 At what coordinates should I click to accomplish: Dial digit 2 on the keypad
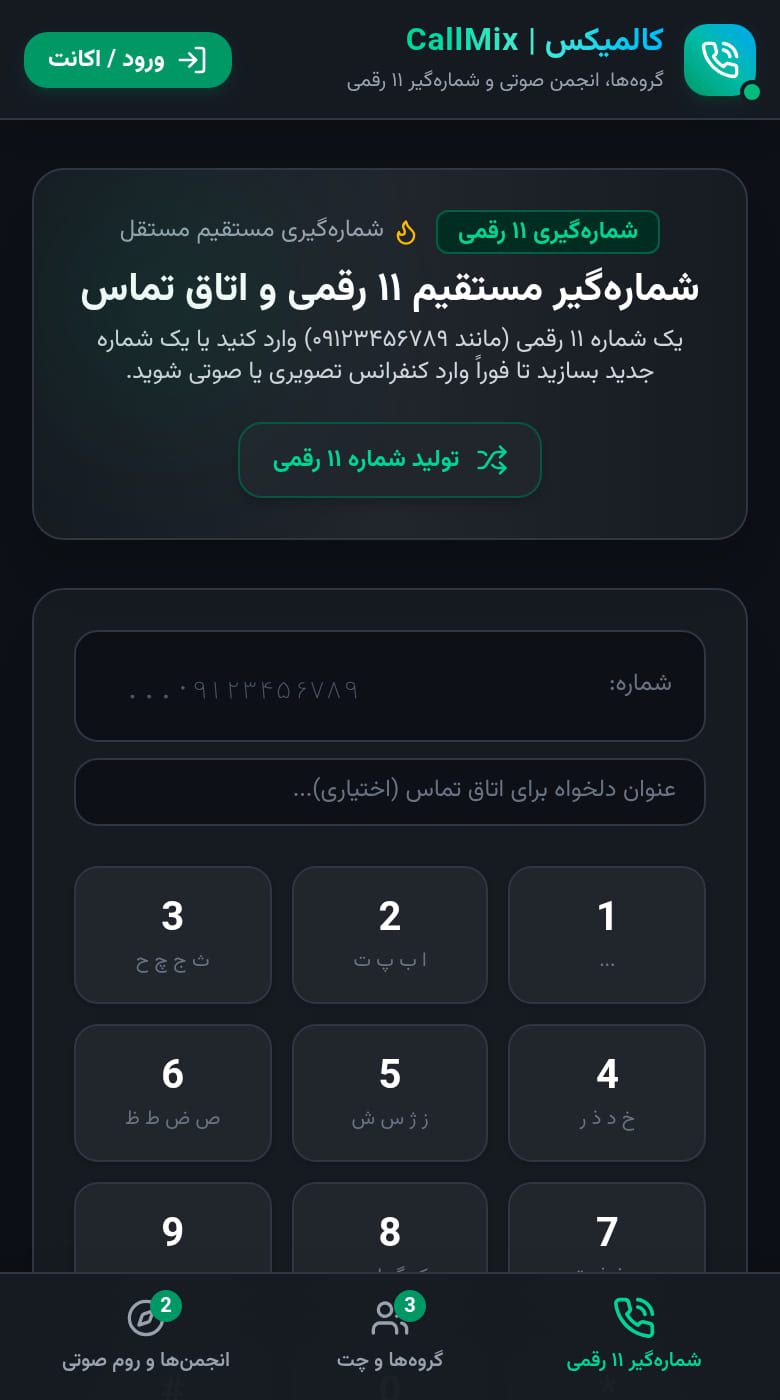[390, 935]
